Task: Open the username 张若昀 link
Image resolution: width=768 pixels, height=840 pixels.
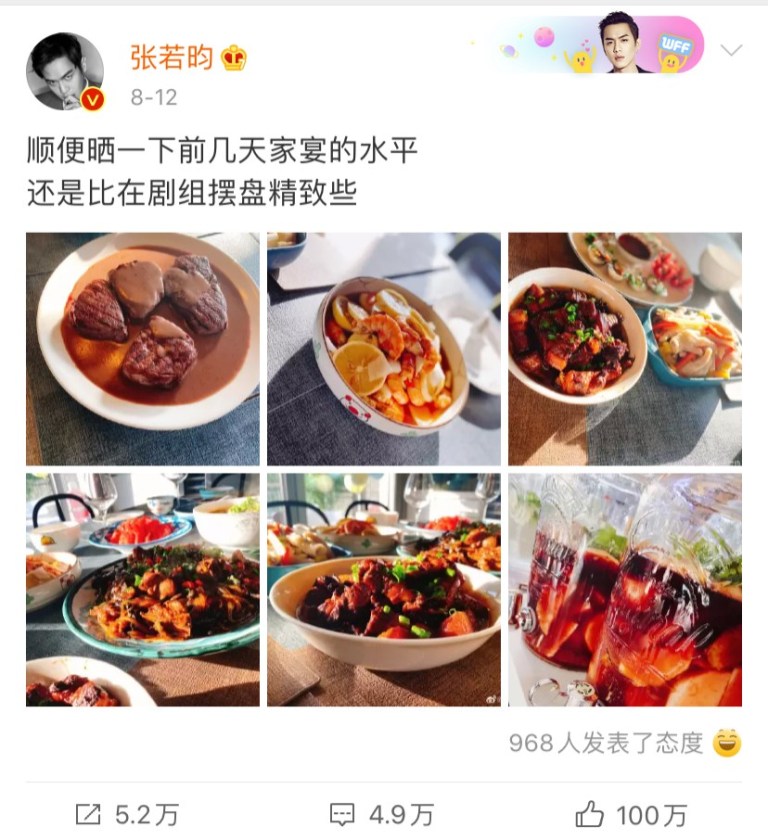Action: (171, 58)
